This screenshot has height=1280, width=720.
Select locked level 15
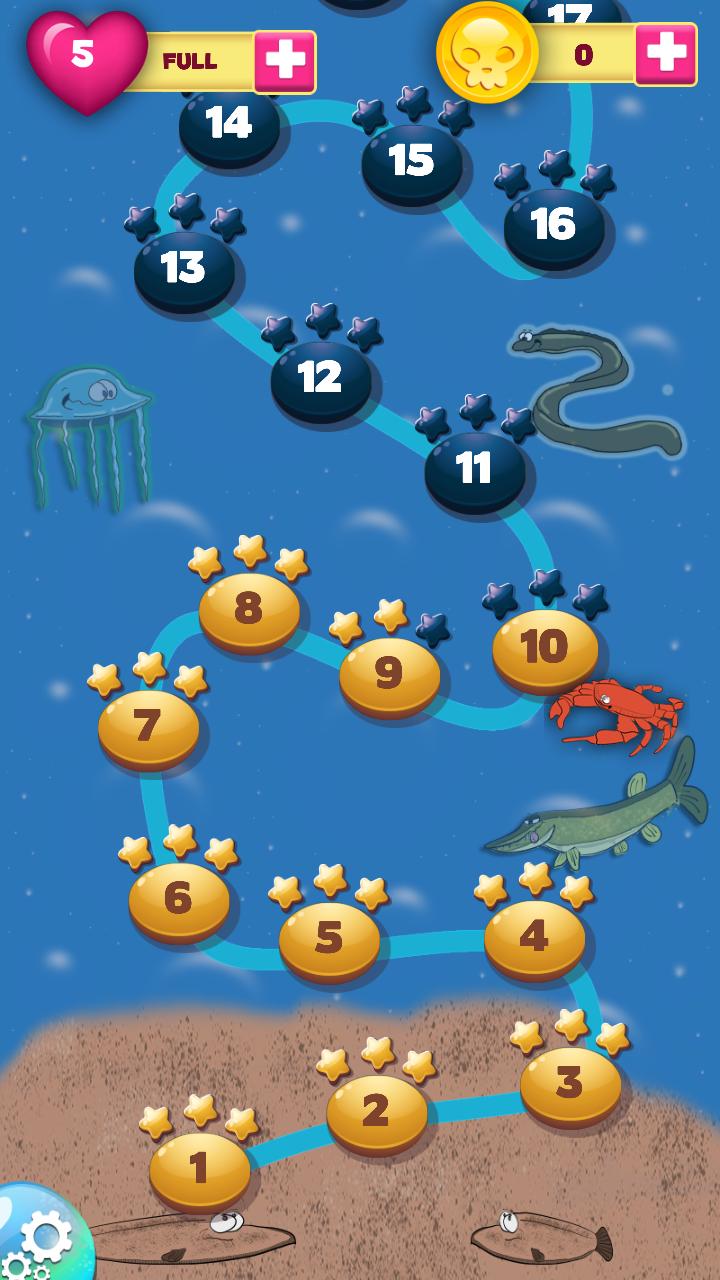(x=411, y=162)
